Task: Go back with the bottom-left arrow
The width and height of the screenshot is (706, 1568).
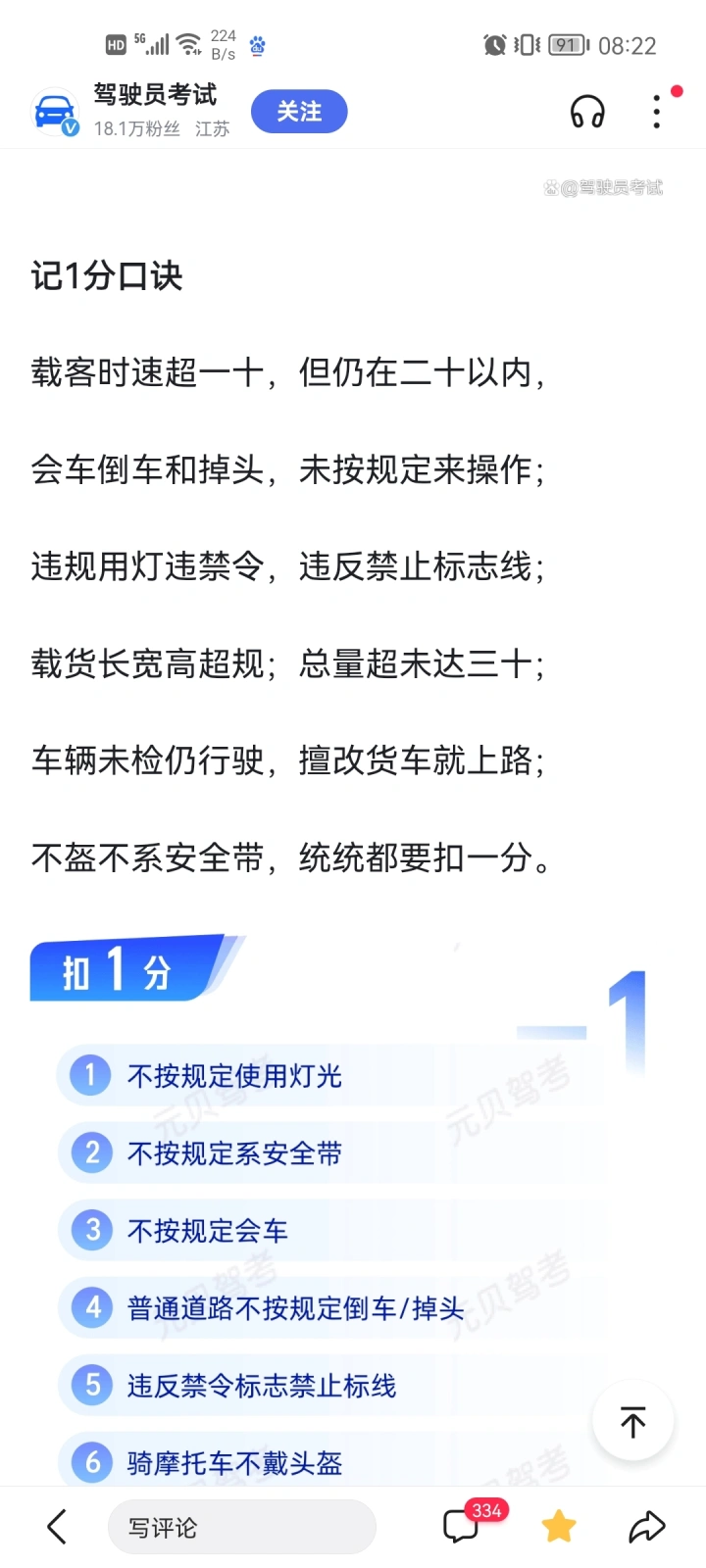Action: click(x=57, y=1527)
